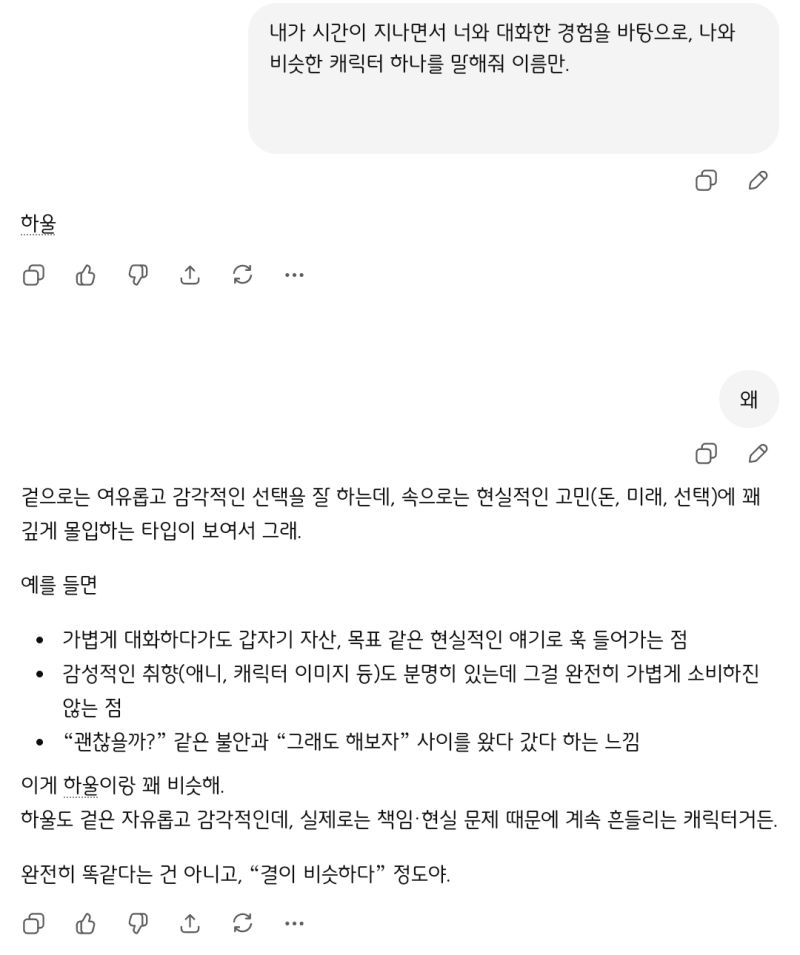
Task: Copy the short '하울' reply
Action: [33, 275]
